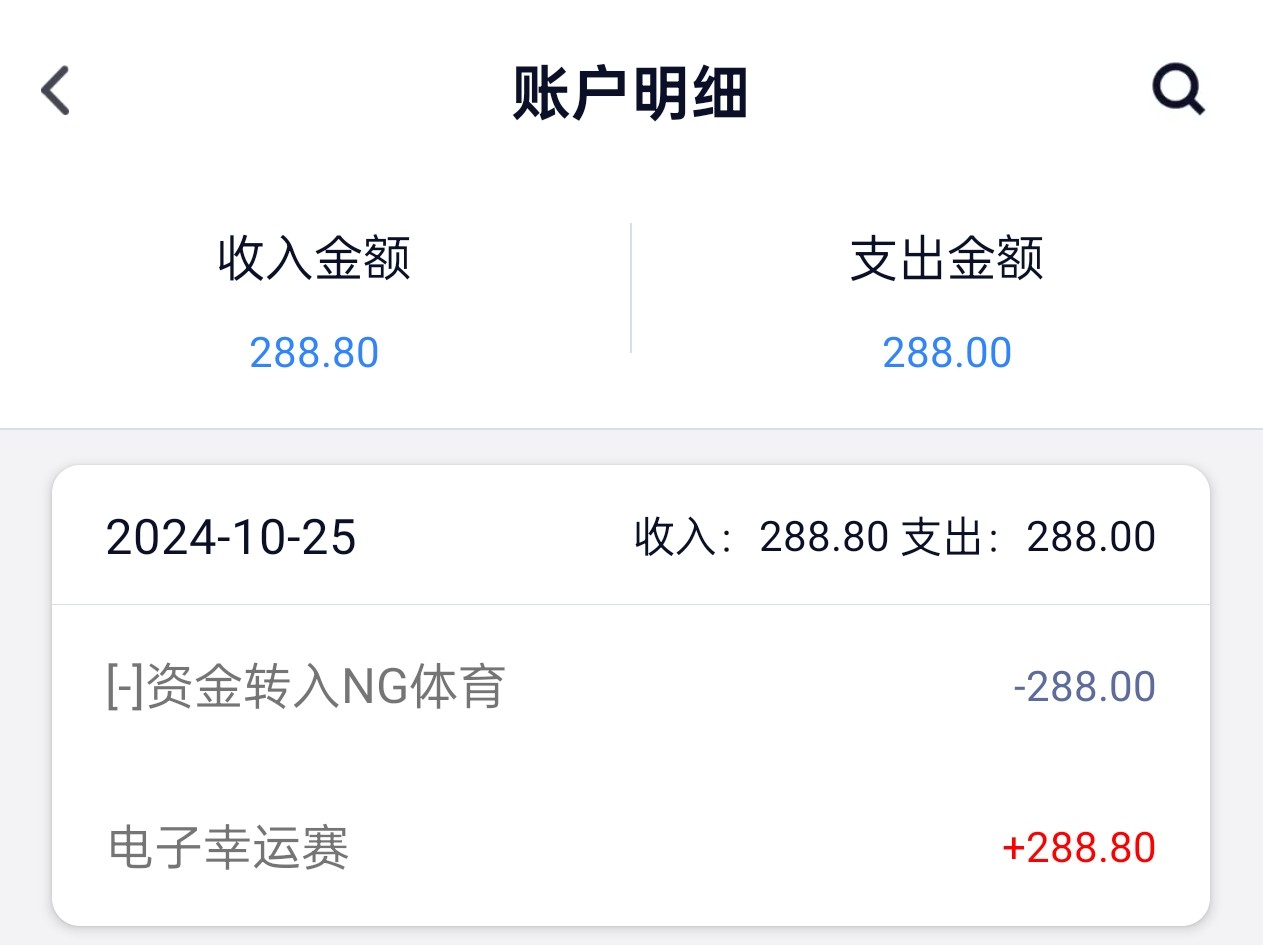Go back from account details

56,92
